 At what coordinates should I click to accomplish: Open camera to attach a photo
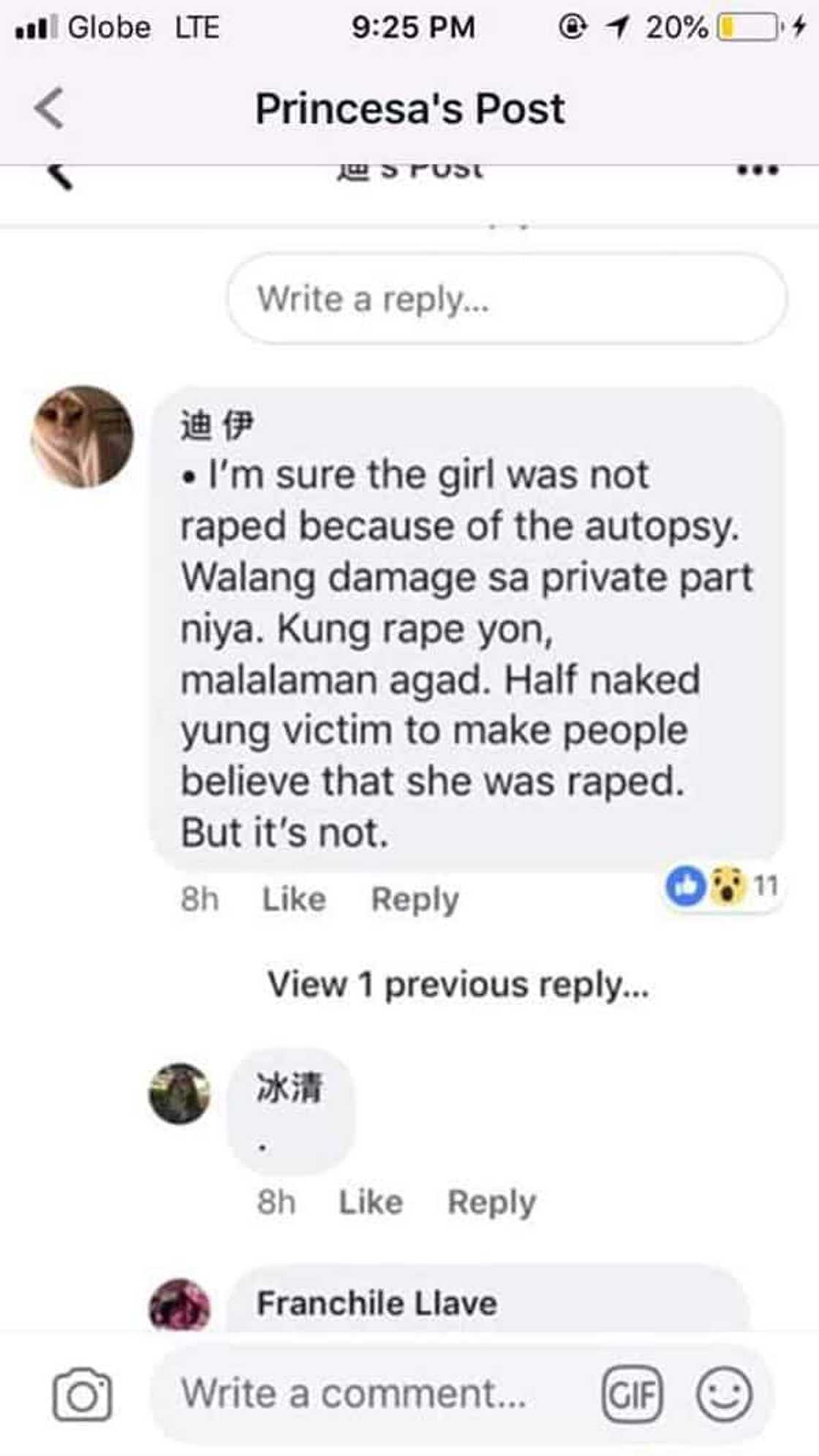tap(82, 1394)
